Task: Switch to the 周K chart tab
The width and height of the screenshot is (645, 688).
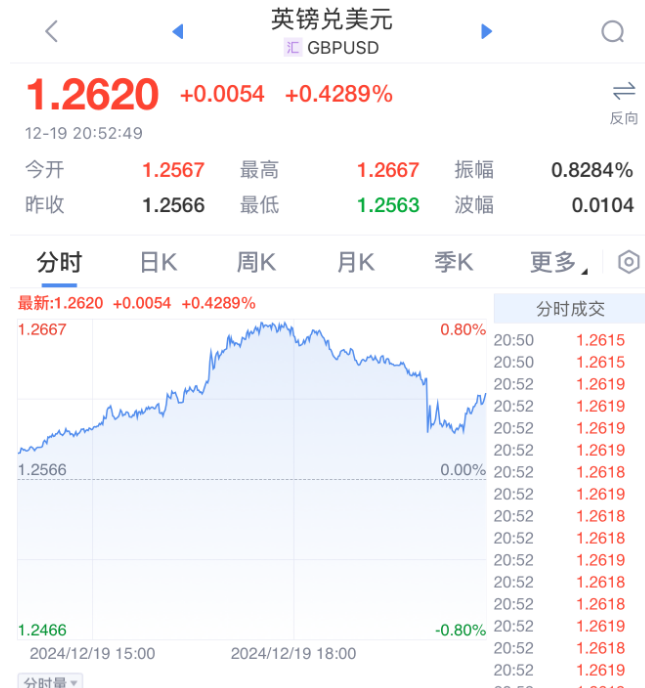Action: pos(256,263)
